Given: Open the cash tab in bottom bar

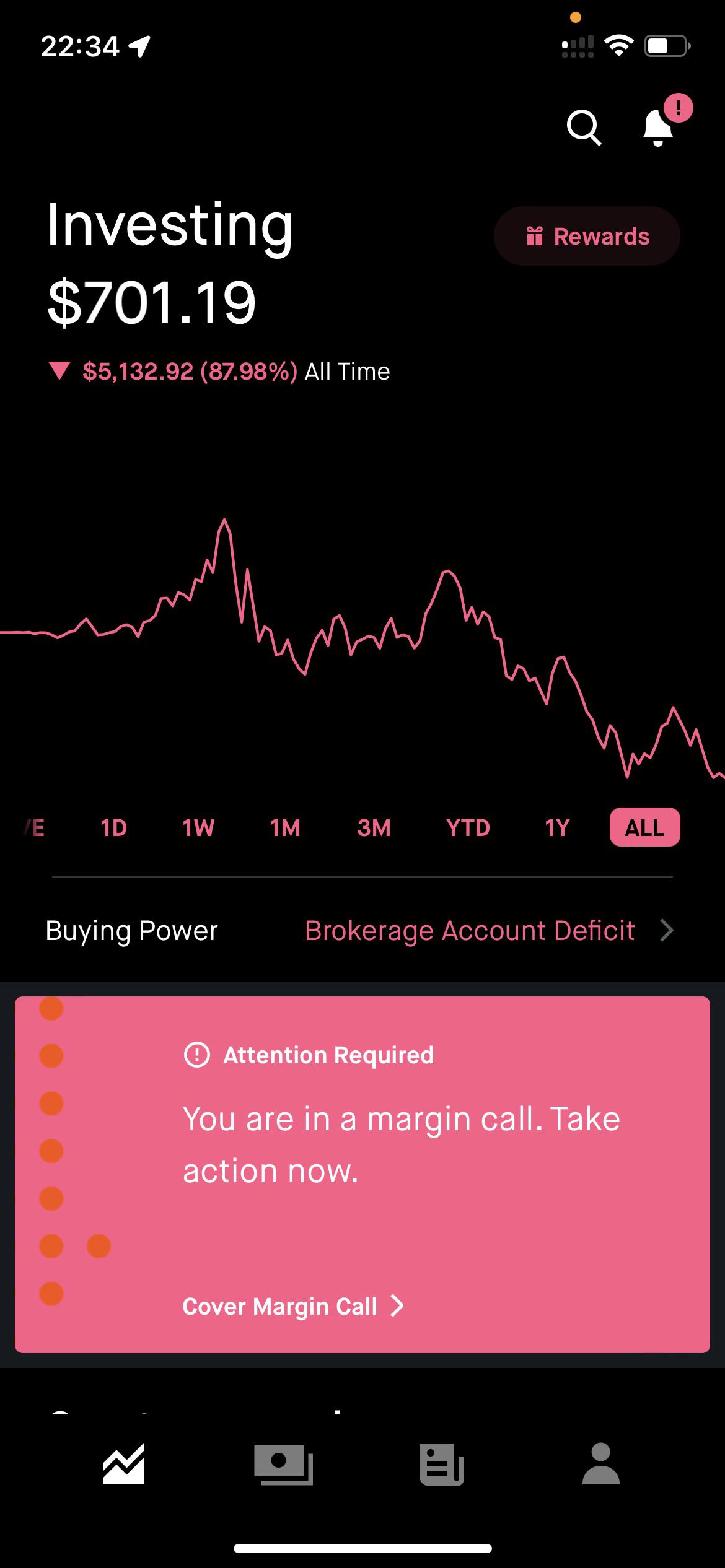Looking at the screenshot, I should pos(283,1464).
